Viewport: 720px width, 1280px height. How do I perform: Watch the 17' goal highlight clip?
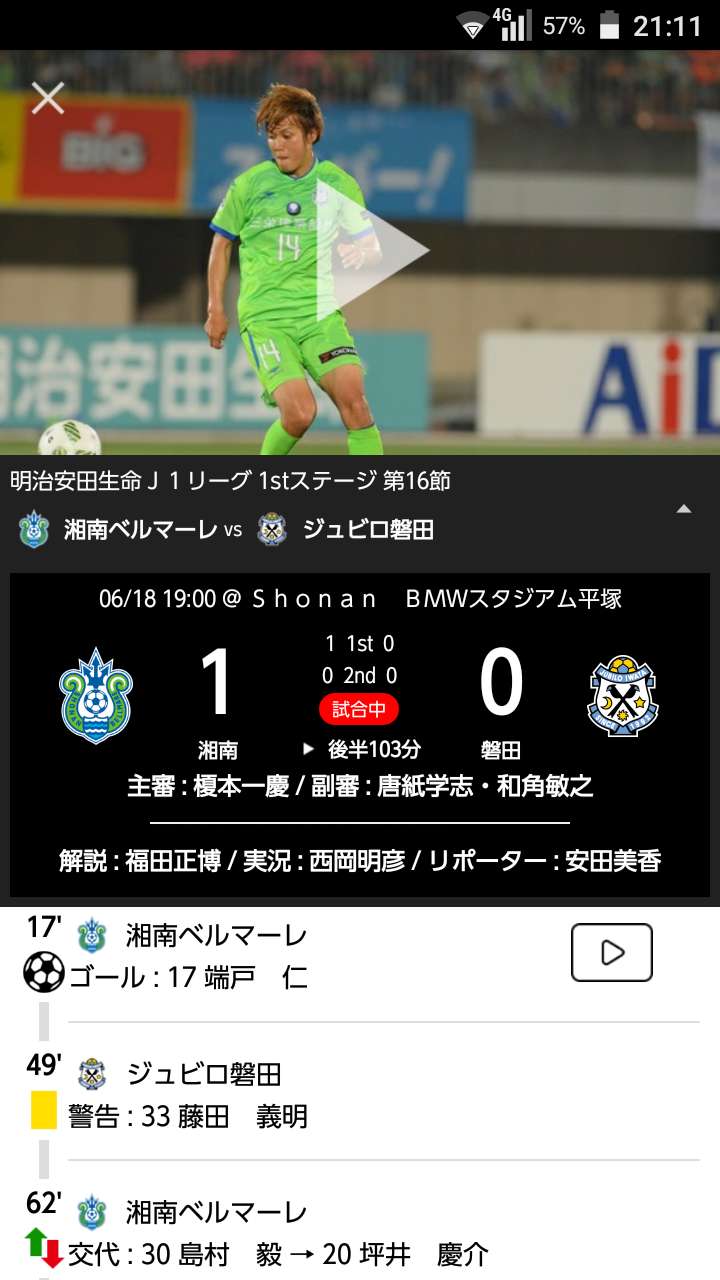[x=611, y=952]
